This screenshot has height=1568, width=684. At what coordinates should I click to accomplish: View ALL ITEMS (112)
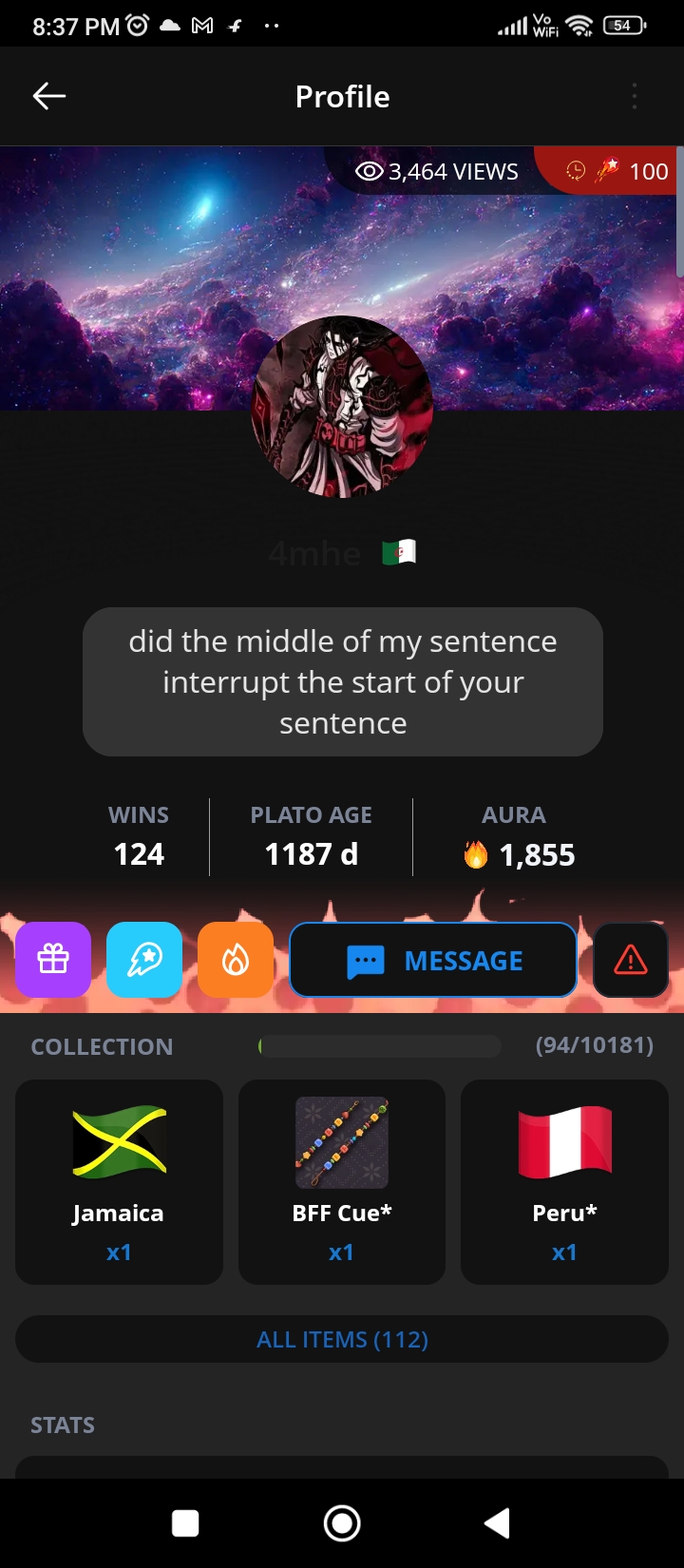point(342,1339)
